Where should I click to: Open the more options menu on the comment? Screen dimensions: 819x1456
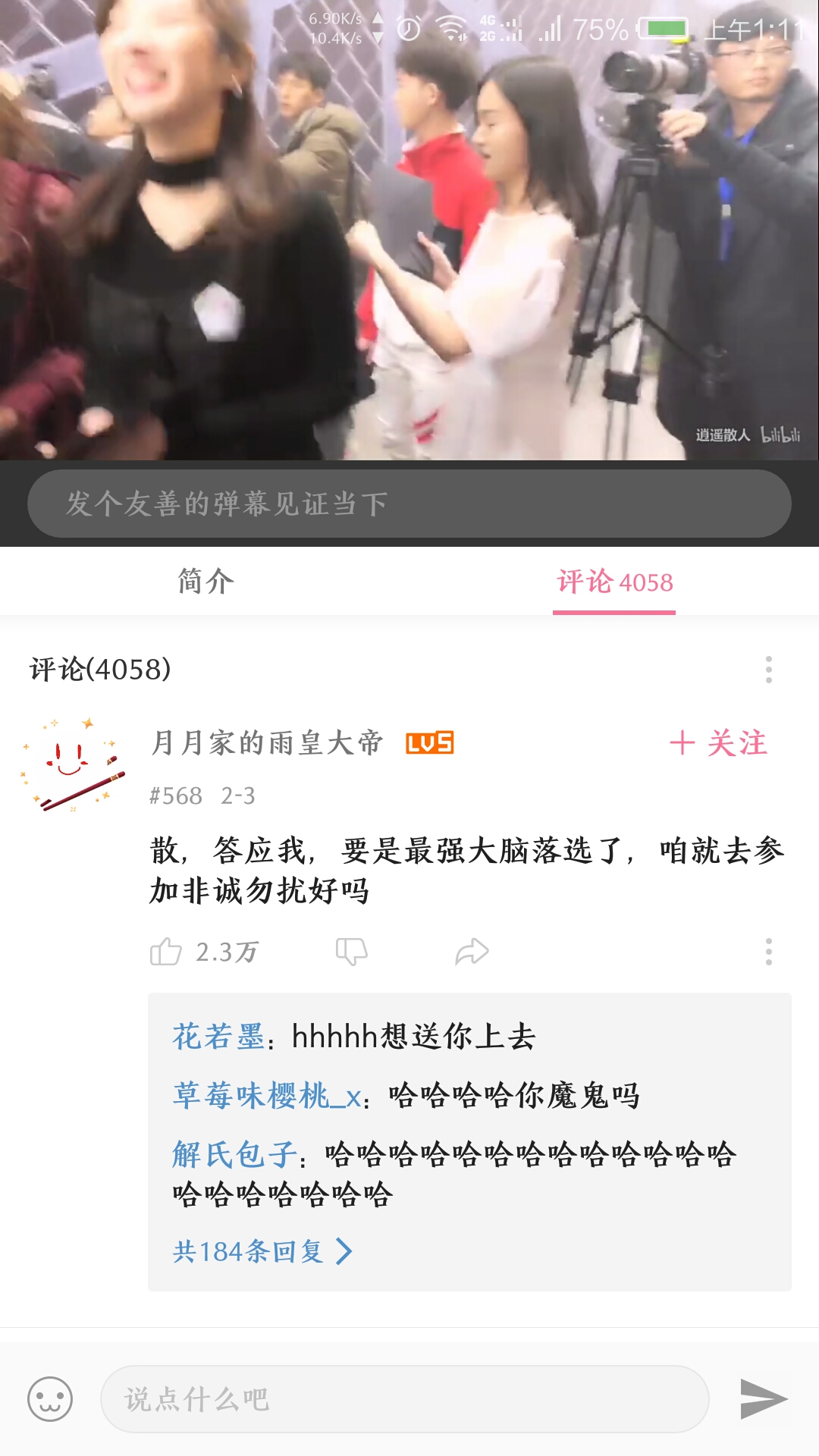click(768, 952)
